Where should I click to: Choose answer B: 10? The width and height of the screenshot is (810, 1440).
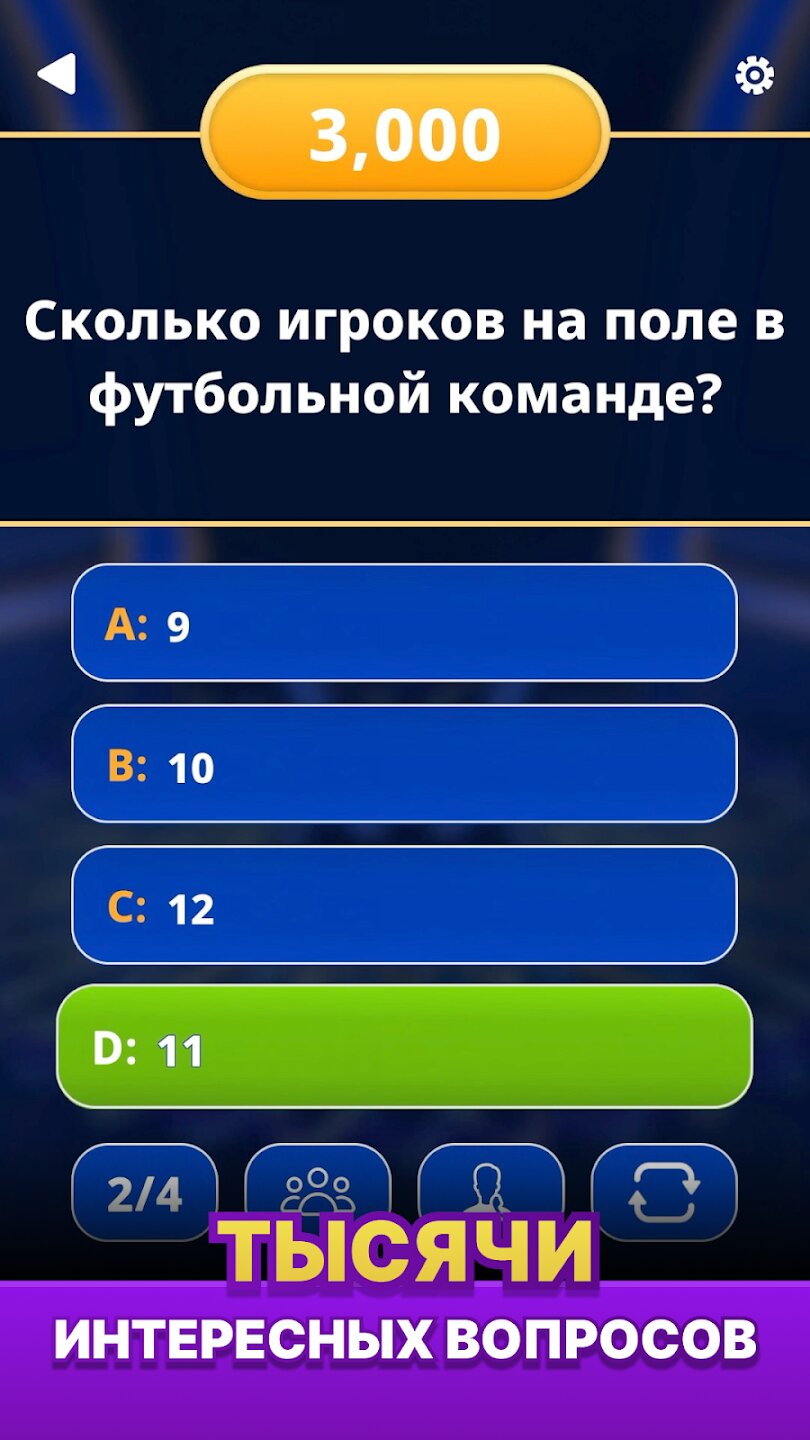(x=404, y=765)
